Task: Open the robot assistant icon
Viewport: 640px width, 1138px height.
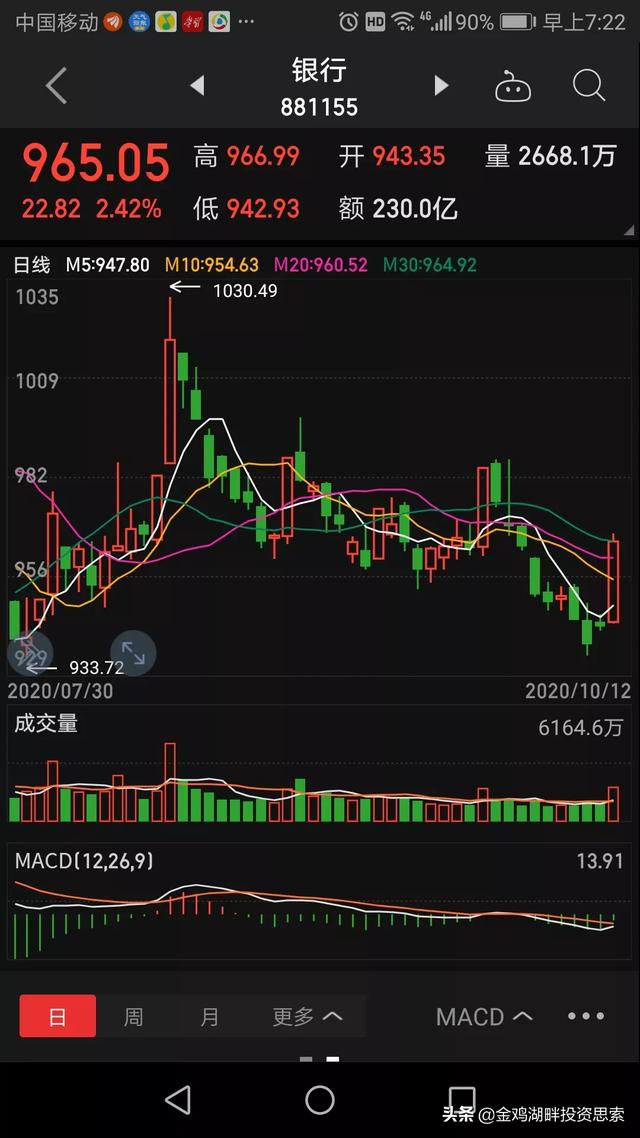Action: pyautogui.click(x=513, y=86)
